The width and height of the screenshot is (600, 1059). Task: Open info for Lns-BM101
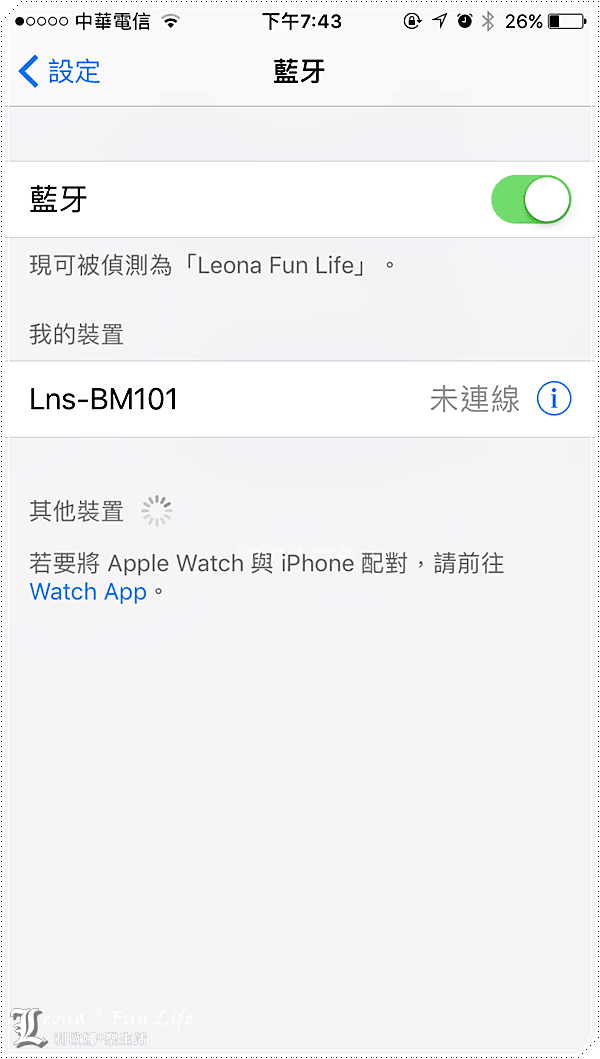coord(553,400)
